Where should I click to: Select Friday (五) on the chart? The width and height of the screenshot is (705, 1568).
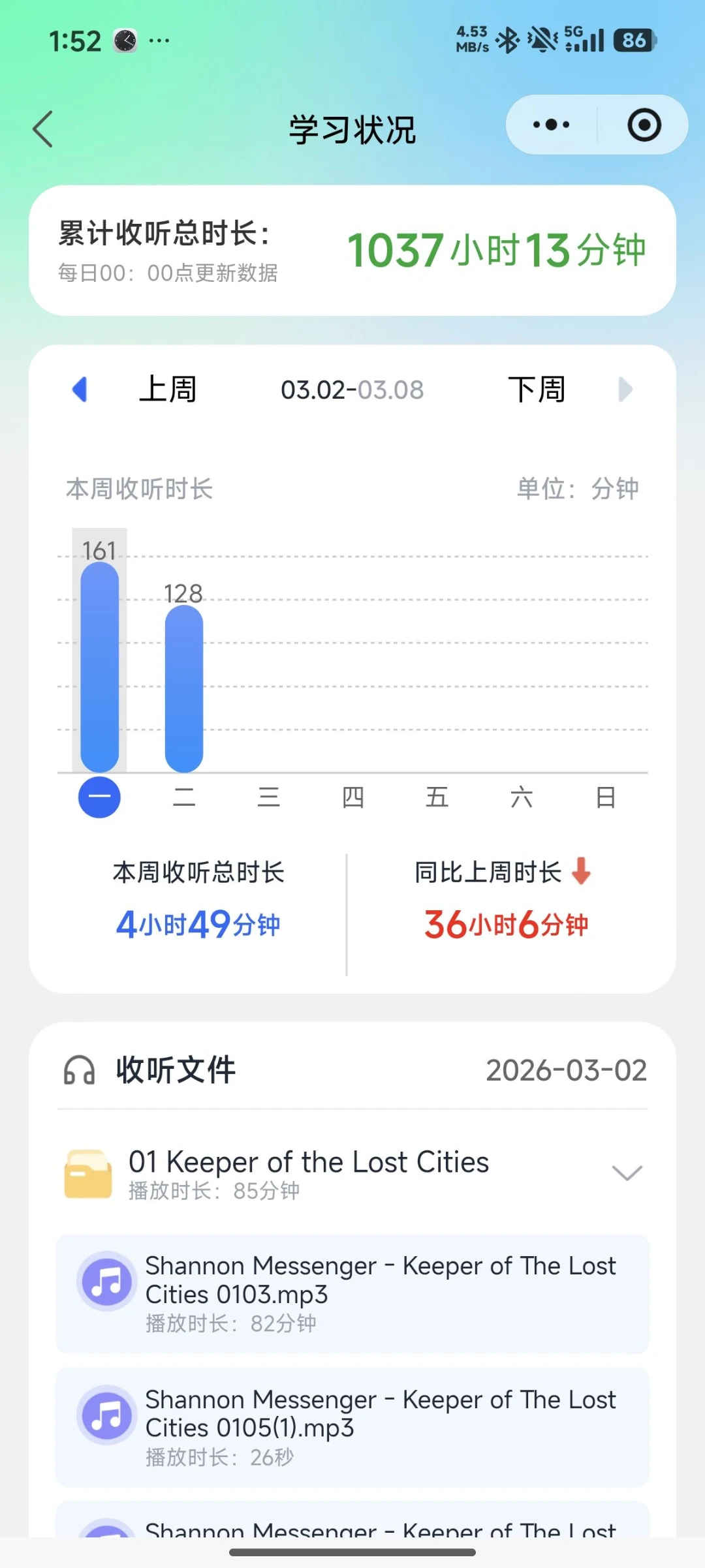[437, 797]
